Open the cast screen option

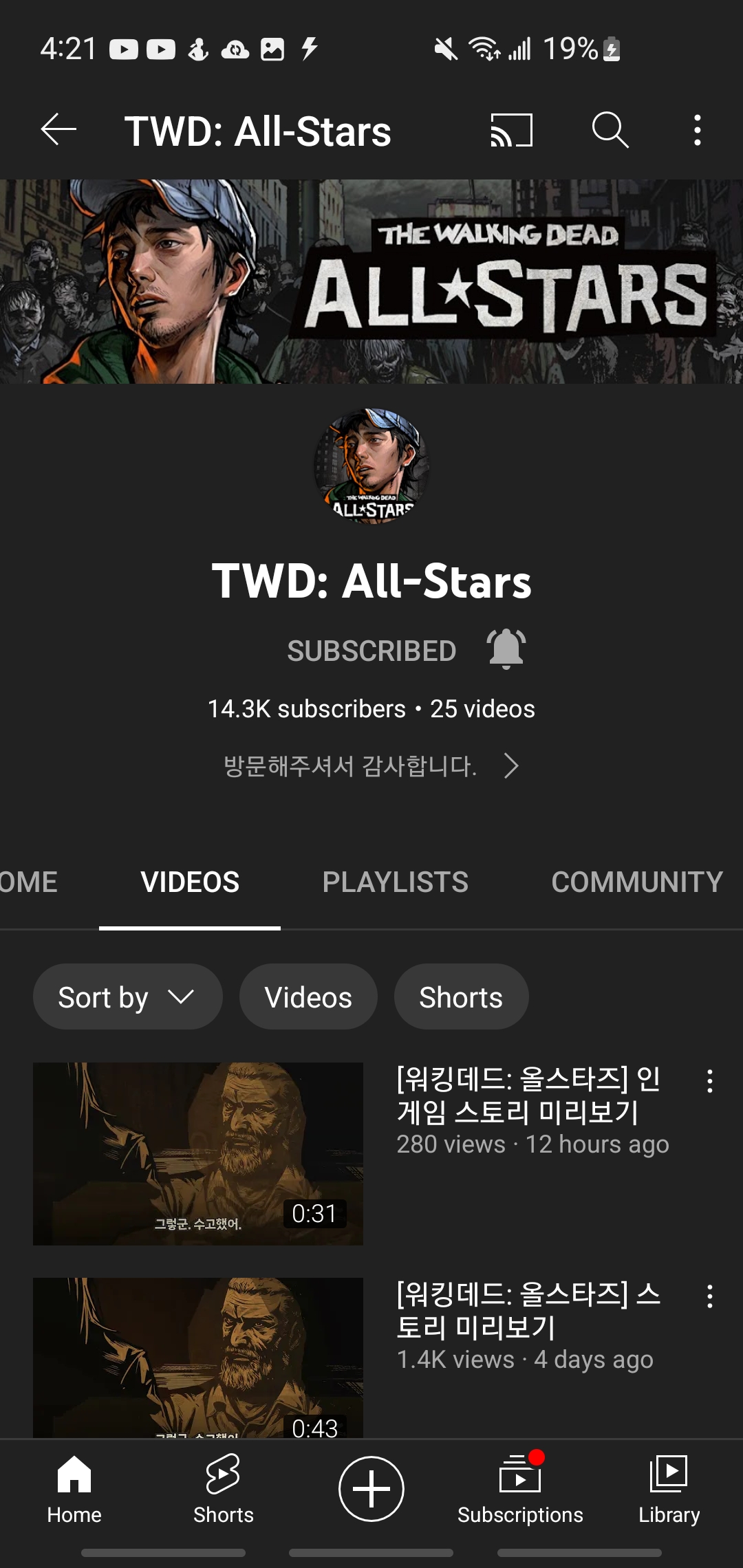coord(511,130)
